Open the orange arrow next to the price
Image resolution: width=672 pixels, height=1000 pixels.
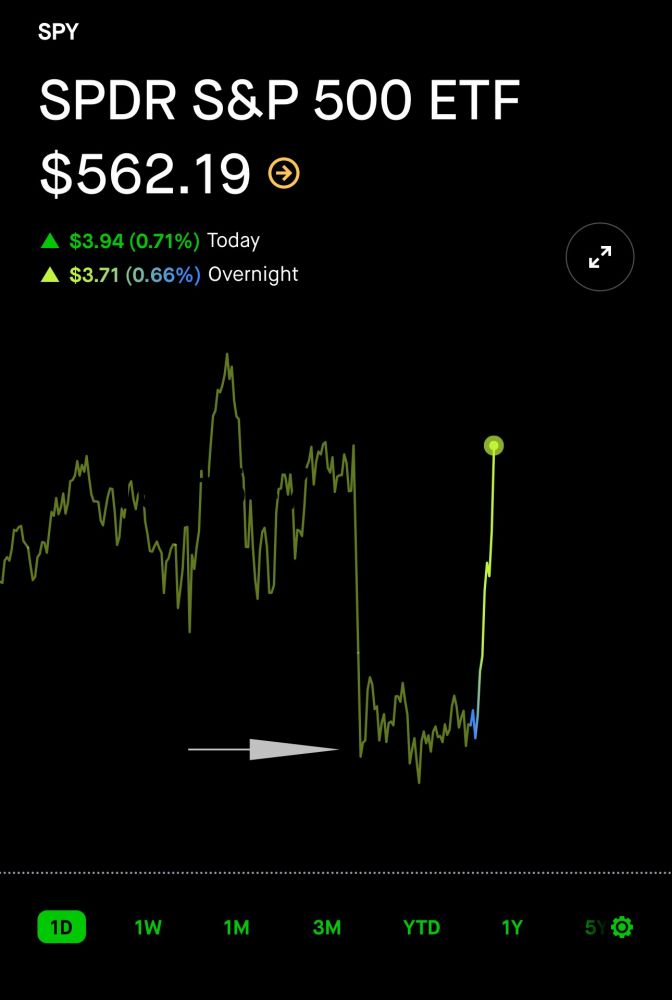[284, 174]
